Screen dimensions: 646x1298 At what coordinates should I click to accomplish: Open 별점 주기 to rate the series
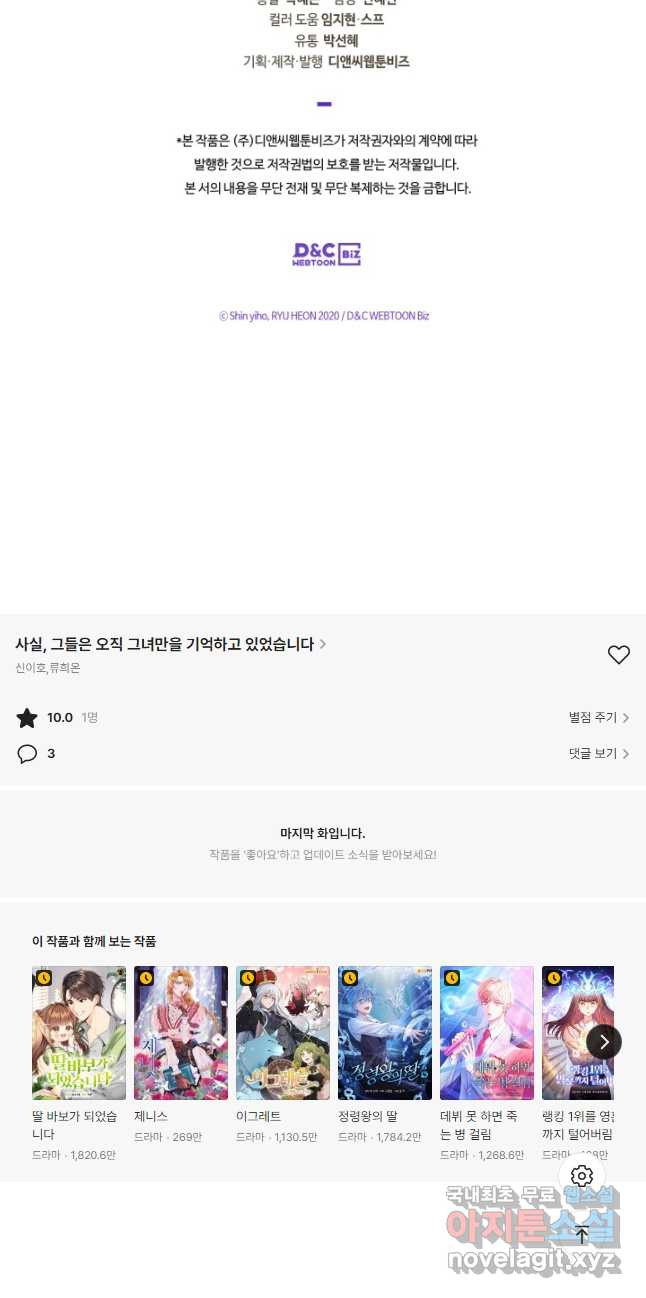[598, 718]
